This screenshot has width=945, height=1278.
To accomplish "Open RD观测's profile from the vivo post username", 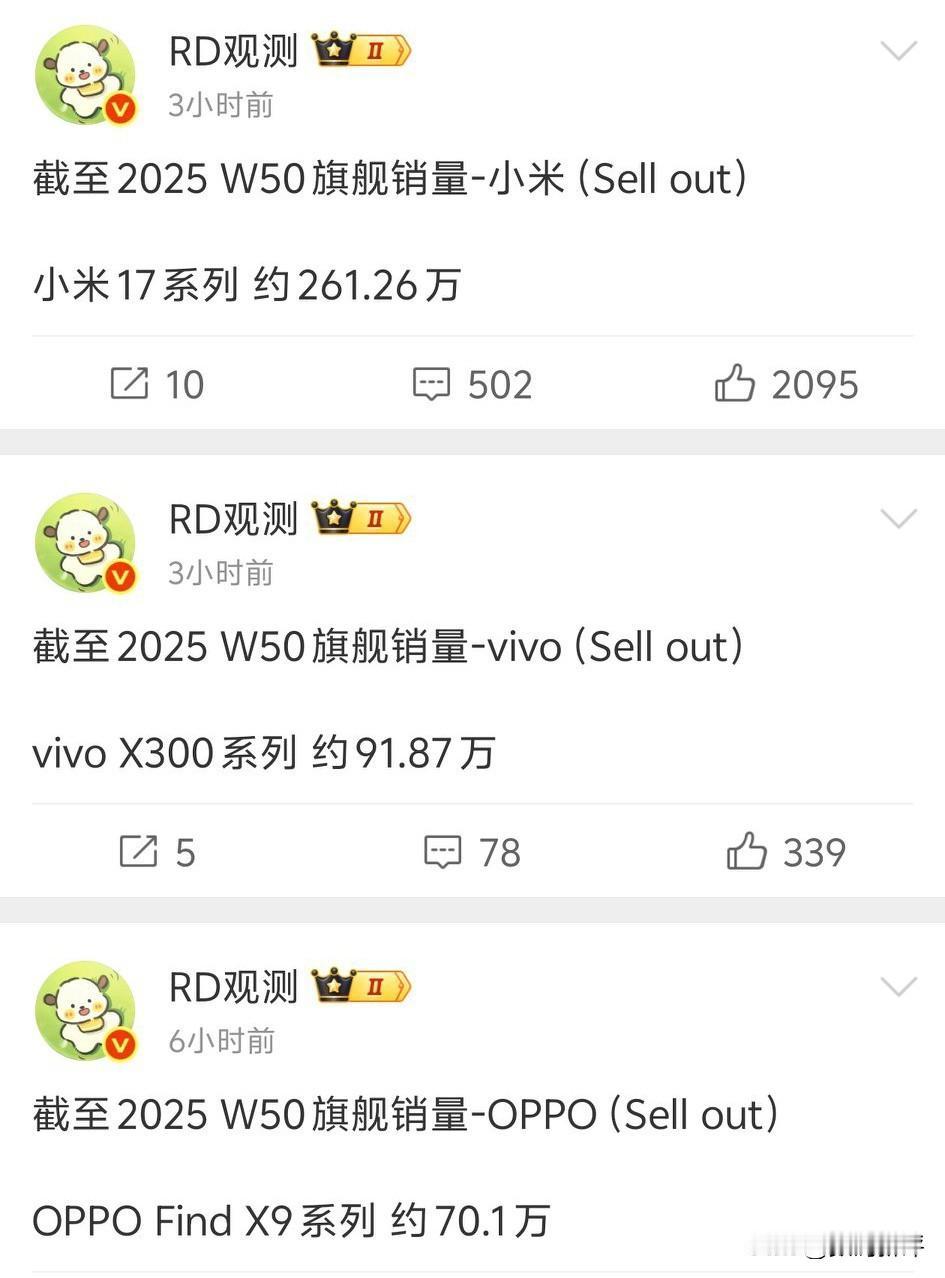I will 231,519.
